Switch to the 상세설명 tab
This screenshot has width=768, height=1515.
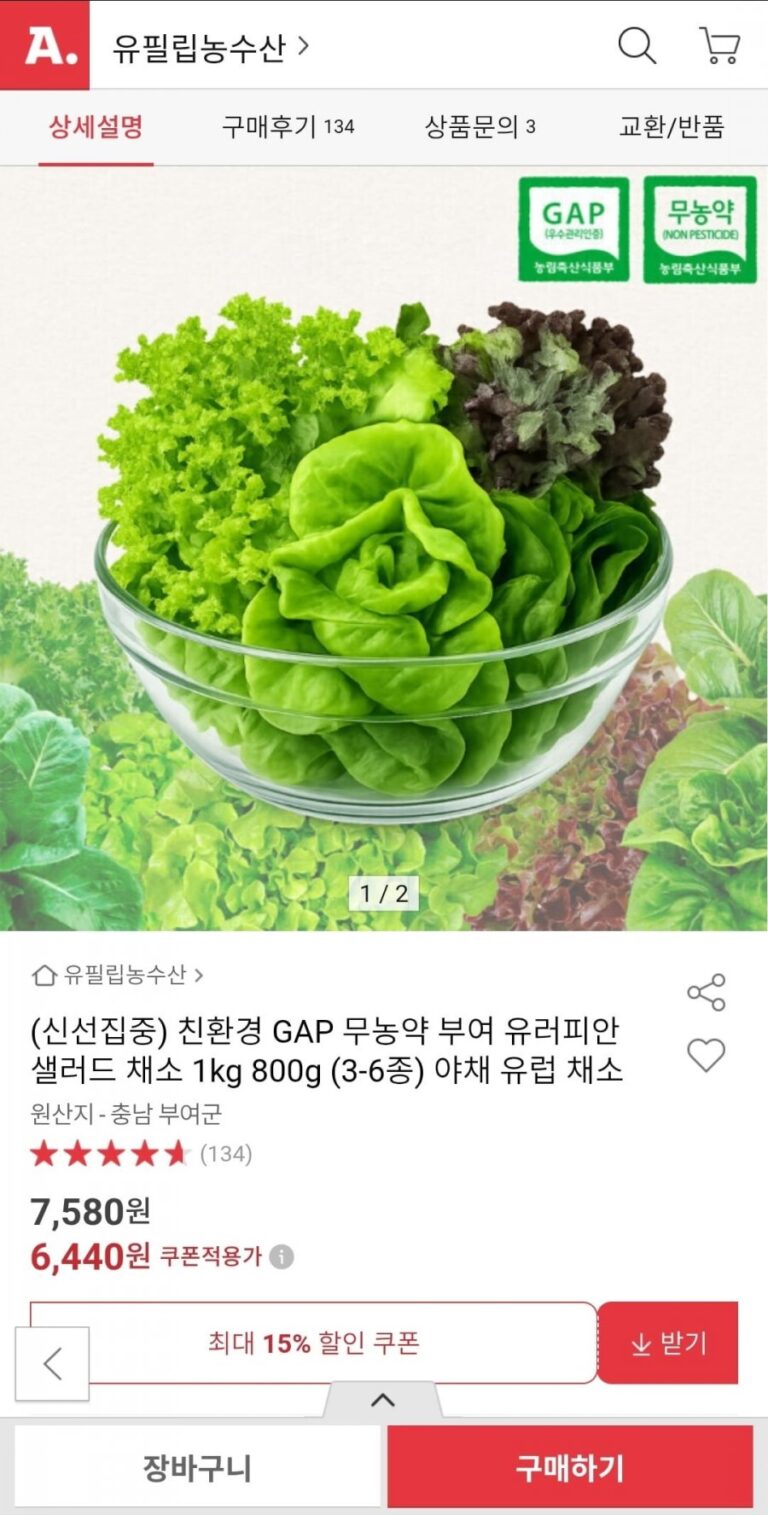coord(96,127)
